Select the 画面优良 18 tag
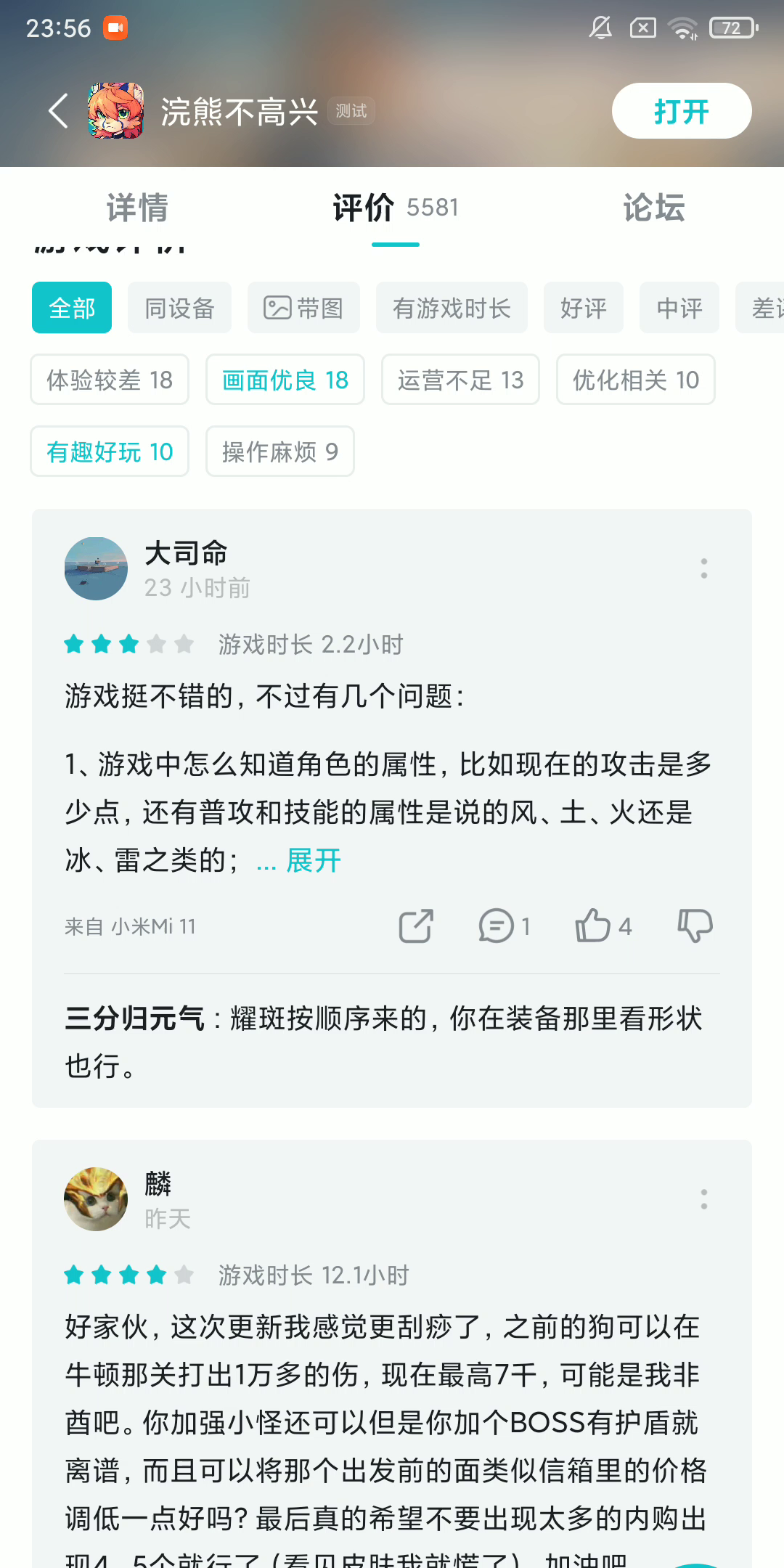 (285, 380)
